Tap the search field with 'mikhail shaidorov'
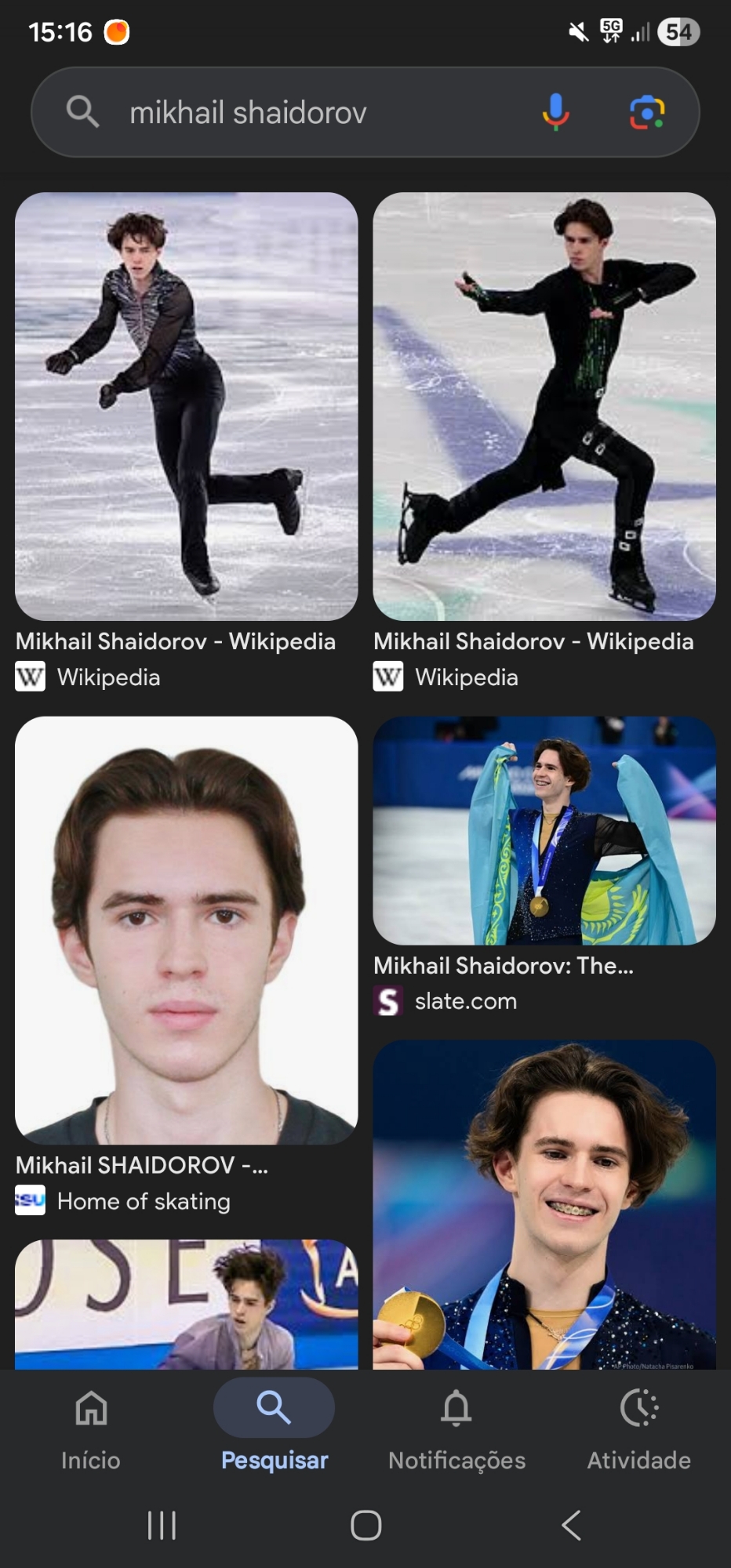The width and height of the screenshot is (731, 1568). pos(314,113)
